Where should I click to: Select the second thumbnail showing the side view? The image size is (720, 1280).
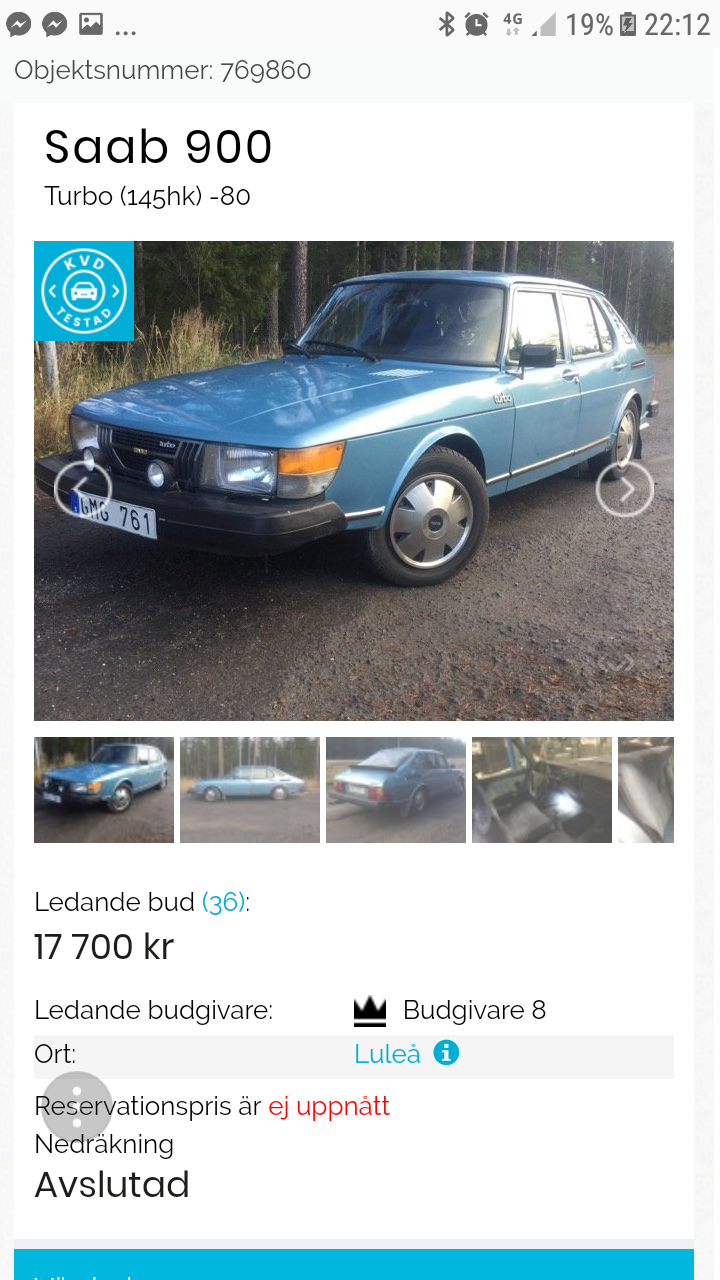[250, 790]
